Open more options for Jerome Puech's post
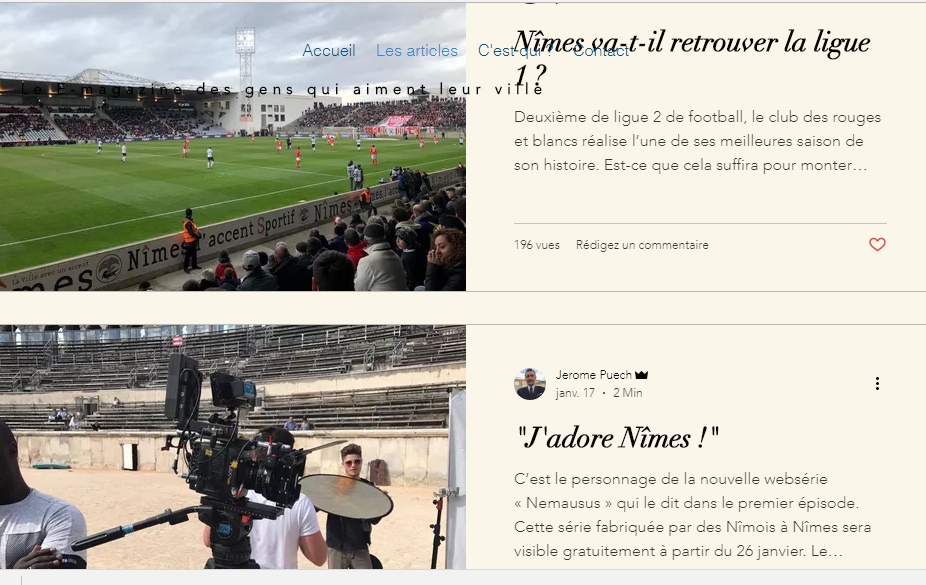This screenshot has width=926, height=585. pos(877,384)
